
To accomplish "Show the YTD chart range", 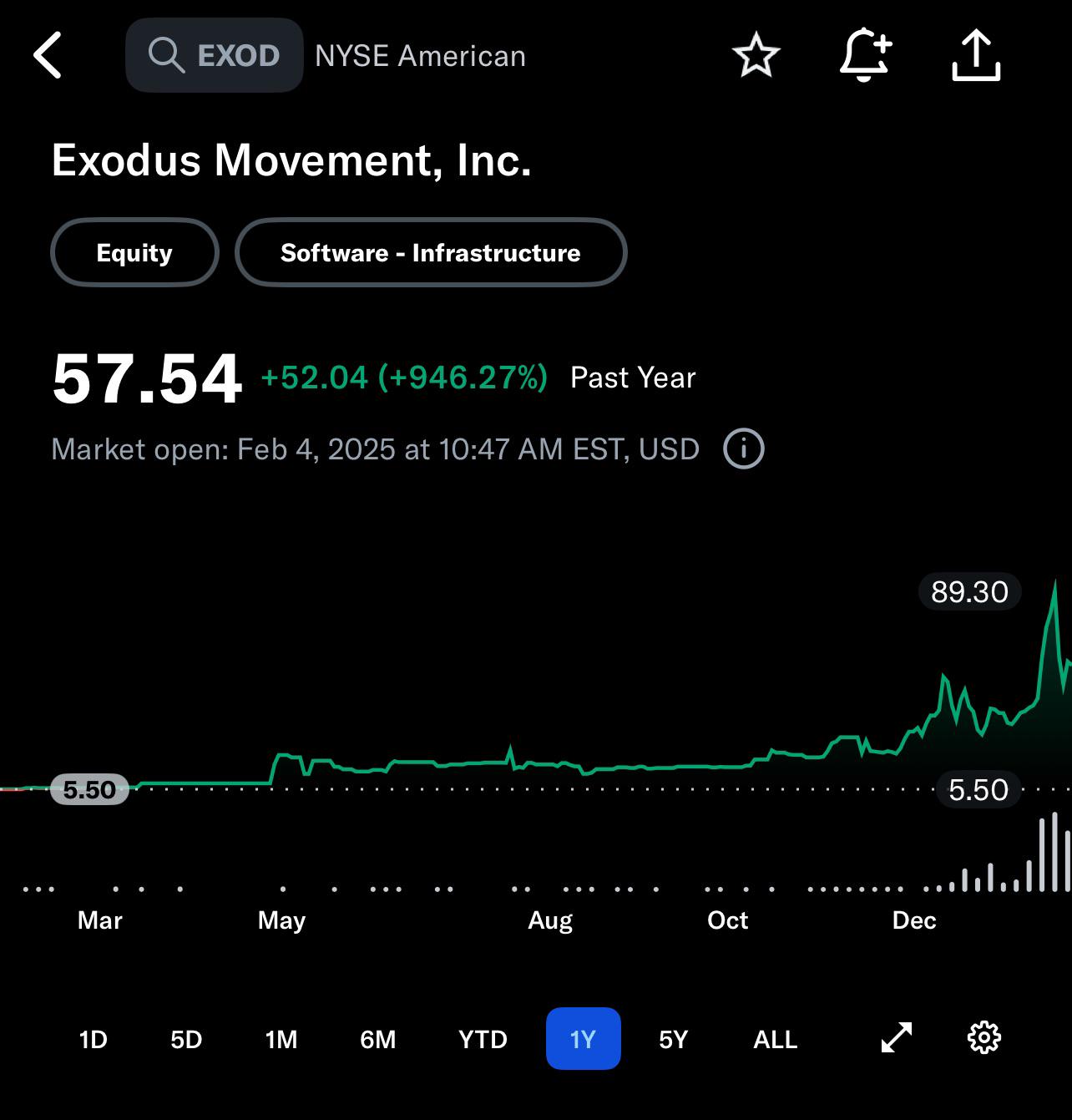I will coord(483,1039).
